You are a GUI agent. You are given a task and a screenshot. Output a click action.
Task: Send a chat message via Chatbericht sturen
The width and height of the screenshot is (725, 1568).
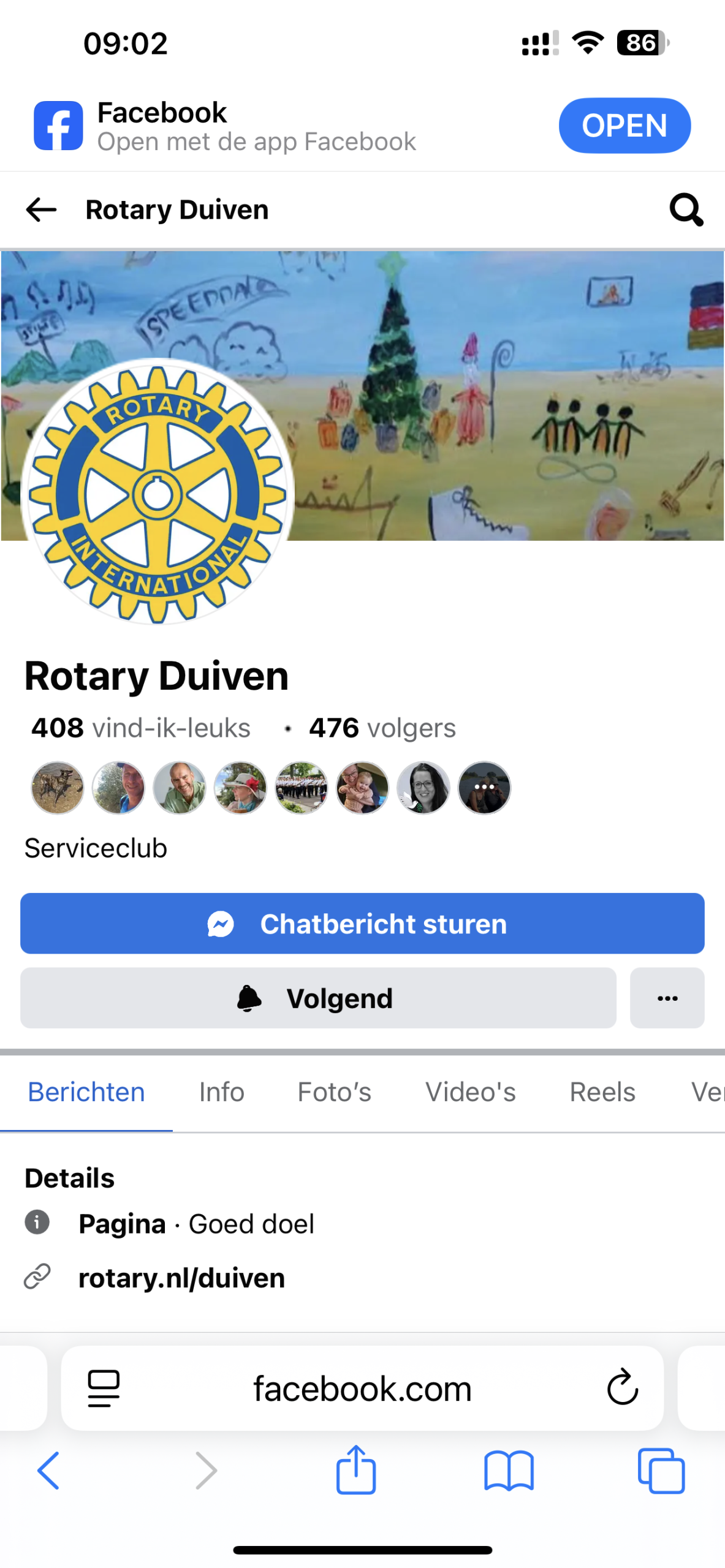tap(362, 923)
